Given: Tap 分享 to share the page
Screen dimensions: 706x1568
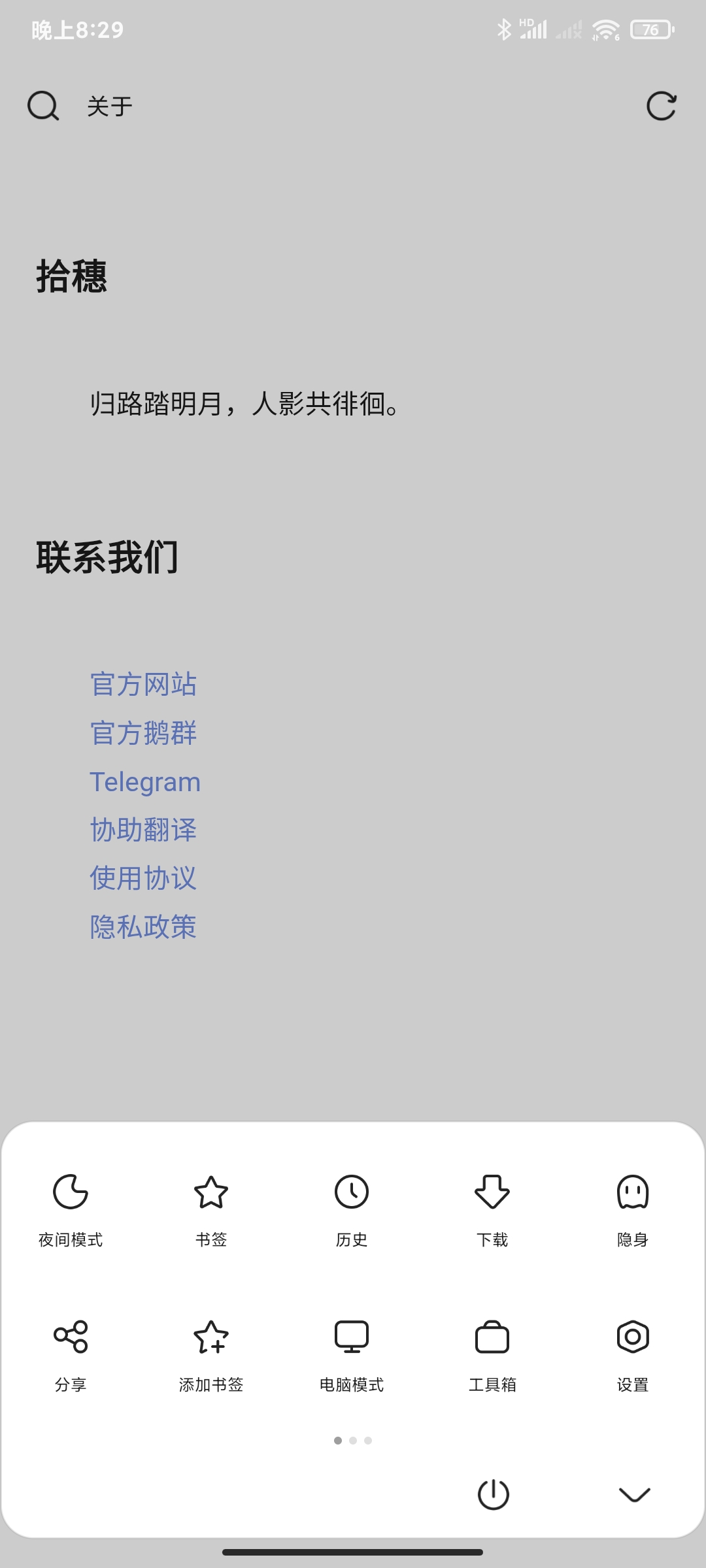Looking at the screenshot, I should click(x=71, y=1356).
